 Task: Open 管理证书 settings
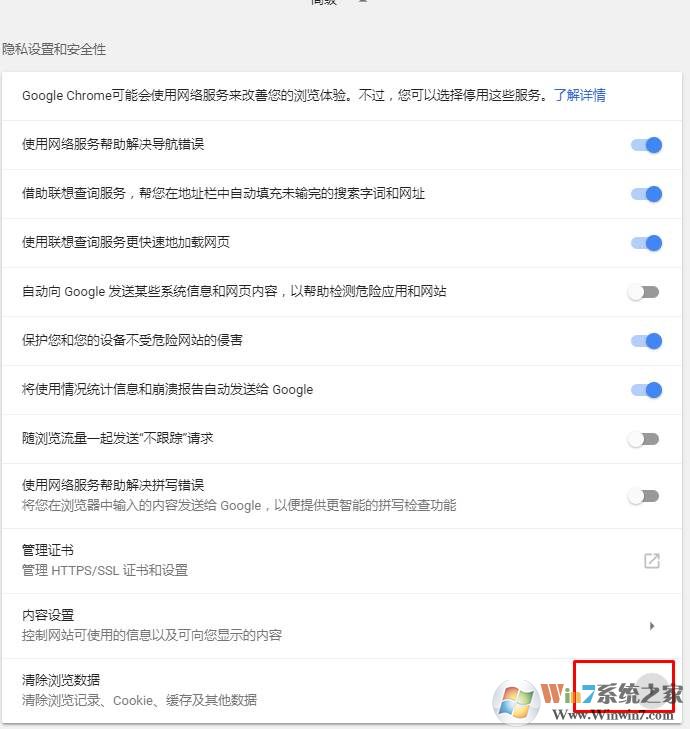[651, 561]
